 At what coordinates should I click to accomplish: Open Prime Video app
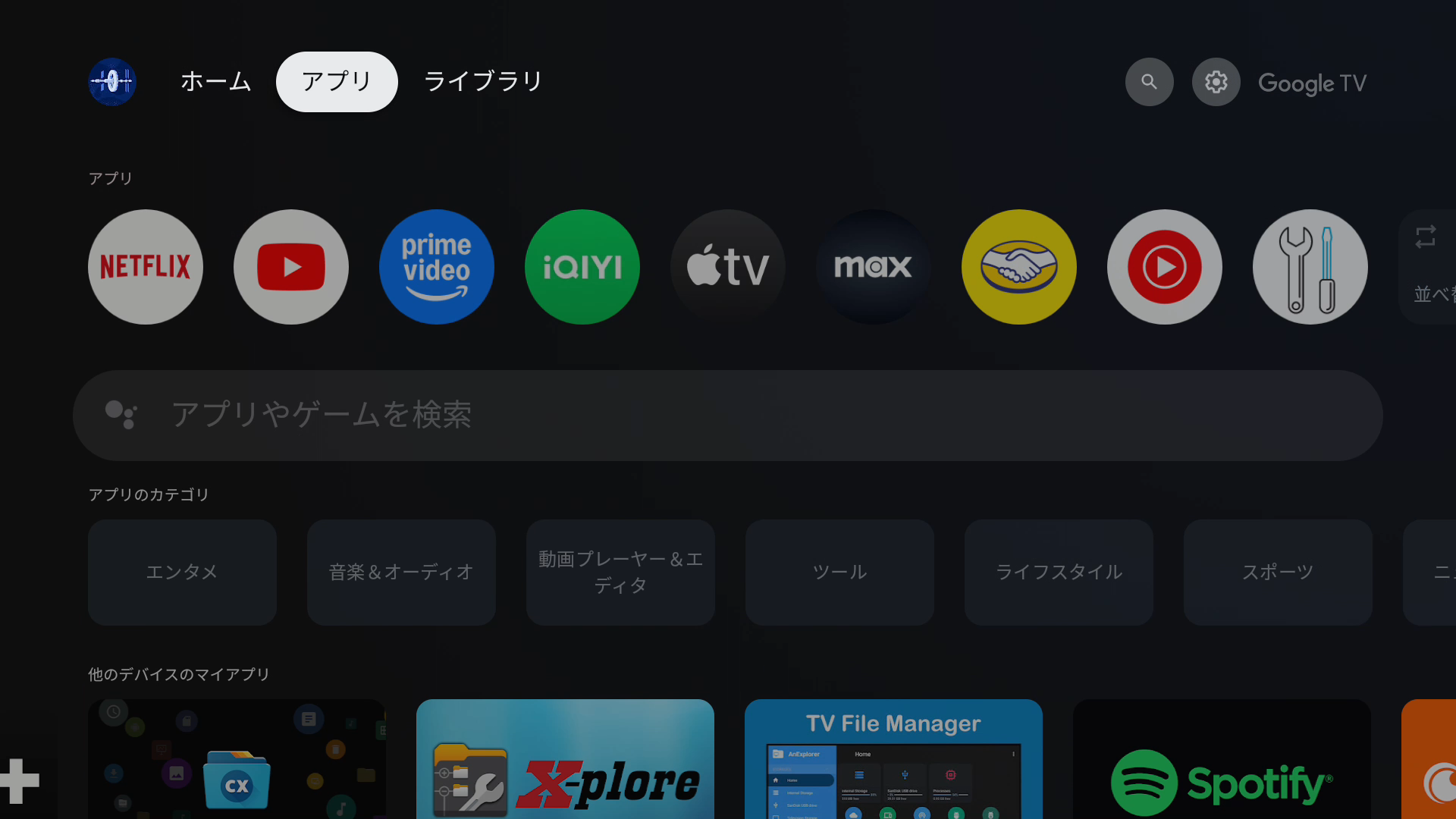437,267
